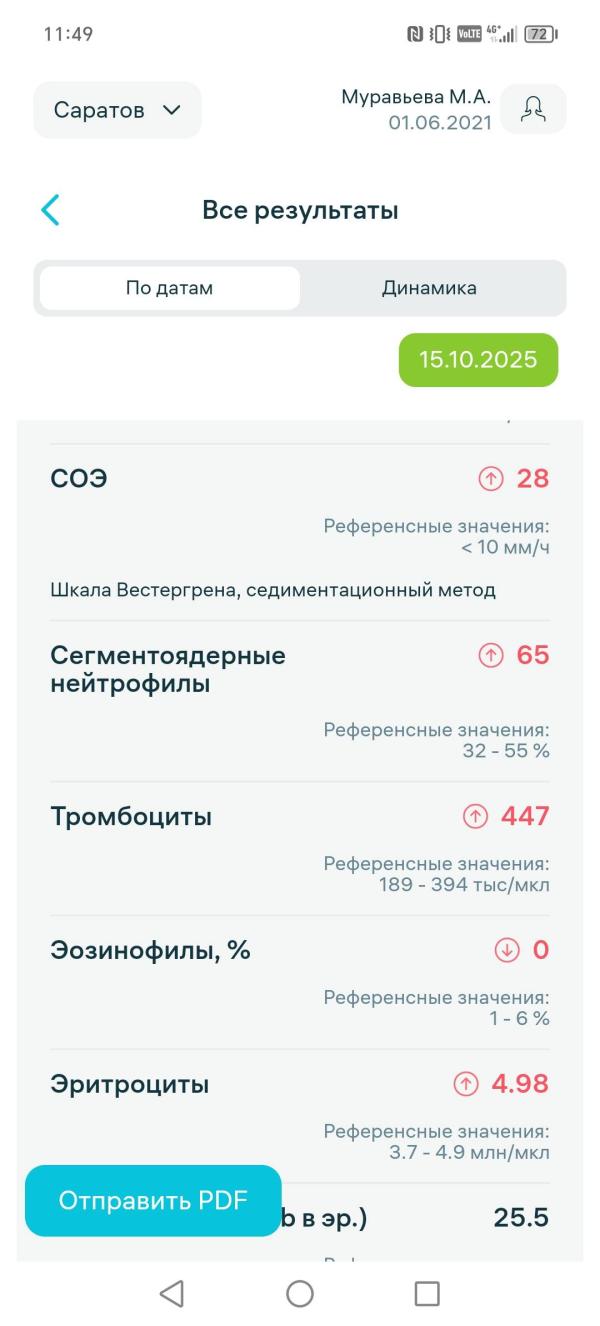The width and height of the screenshot is (600, 1326).
Task: Open the recent apps view
Action: coord(427,1293)
